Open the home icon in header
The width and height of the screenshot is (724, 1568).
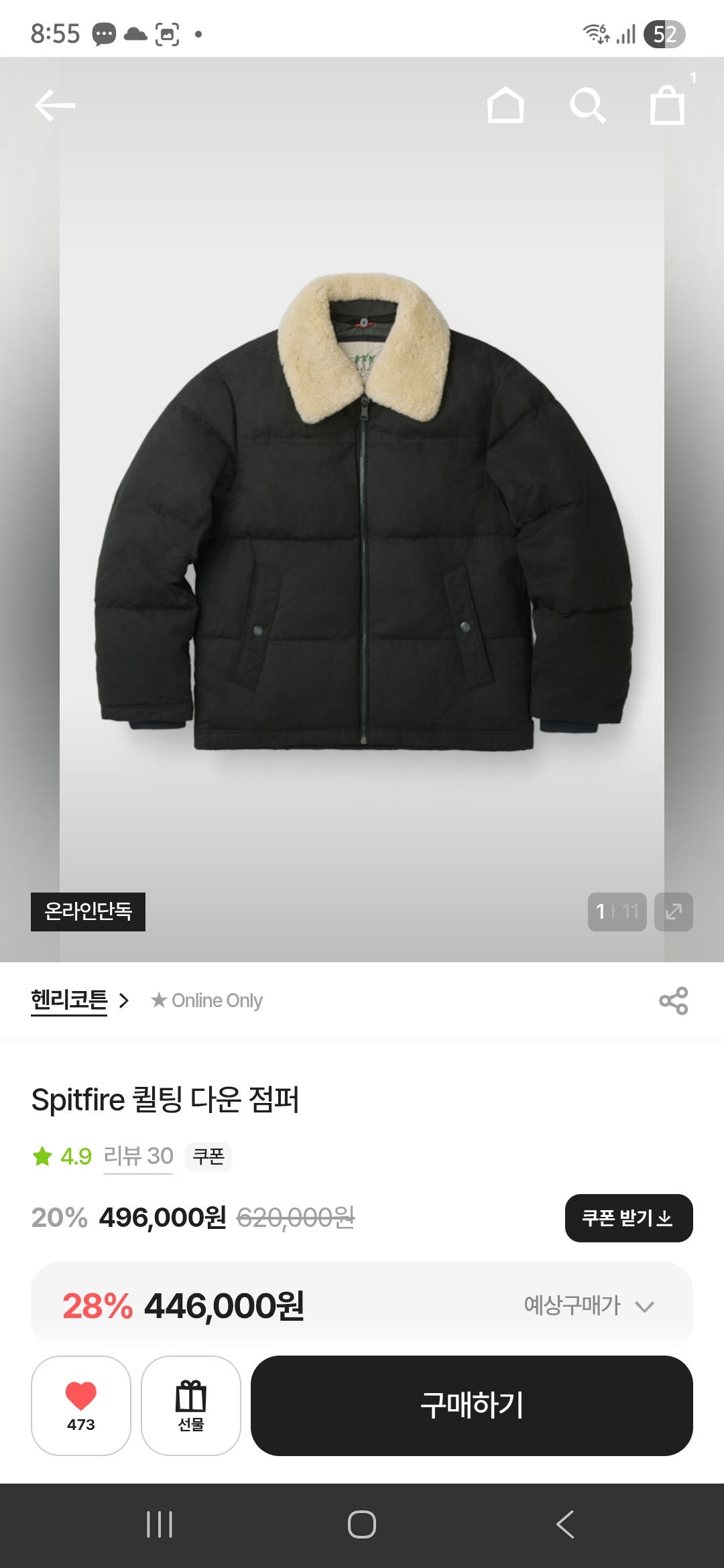[505, 106]
